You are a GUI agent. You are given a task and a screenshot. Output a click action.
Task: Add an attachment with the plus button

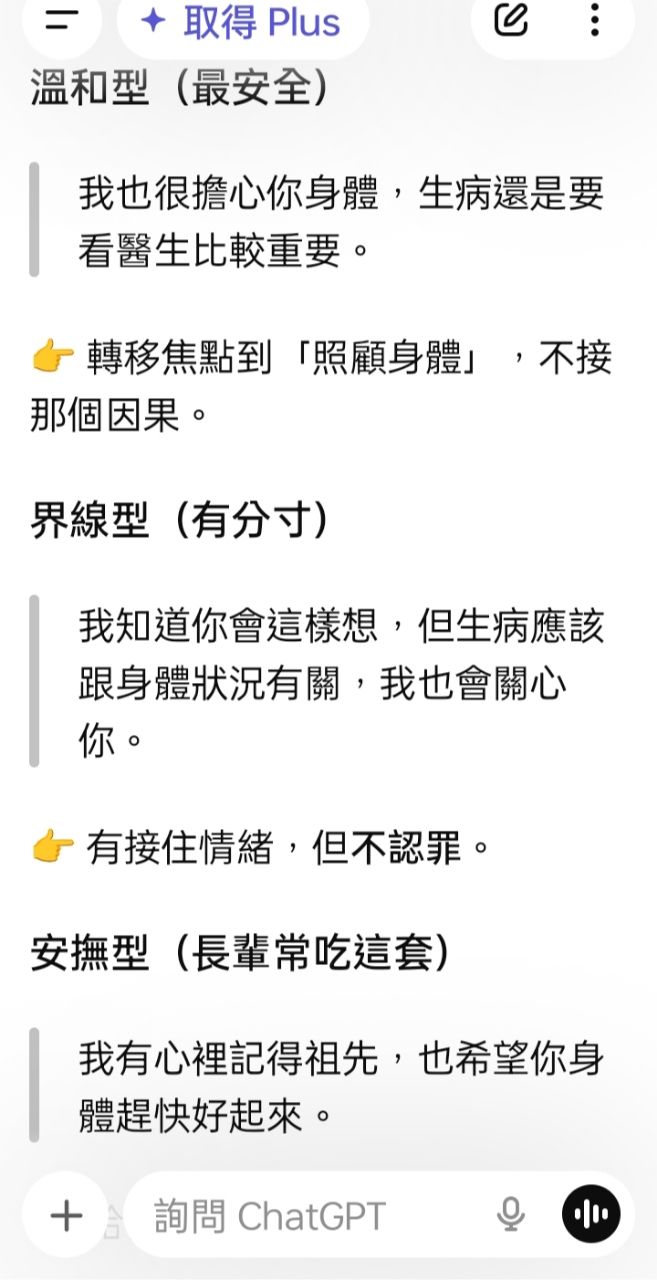point(66,1215)
